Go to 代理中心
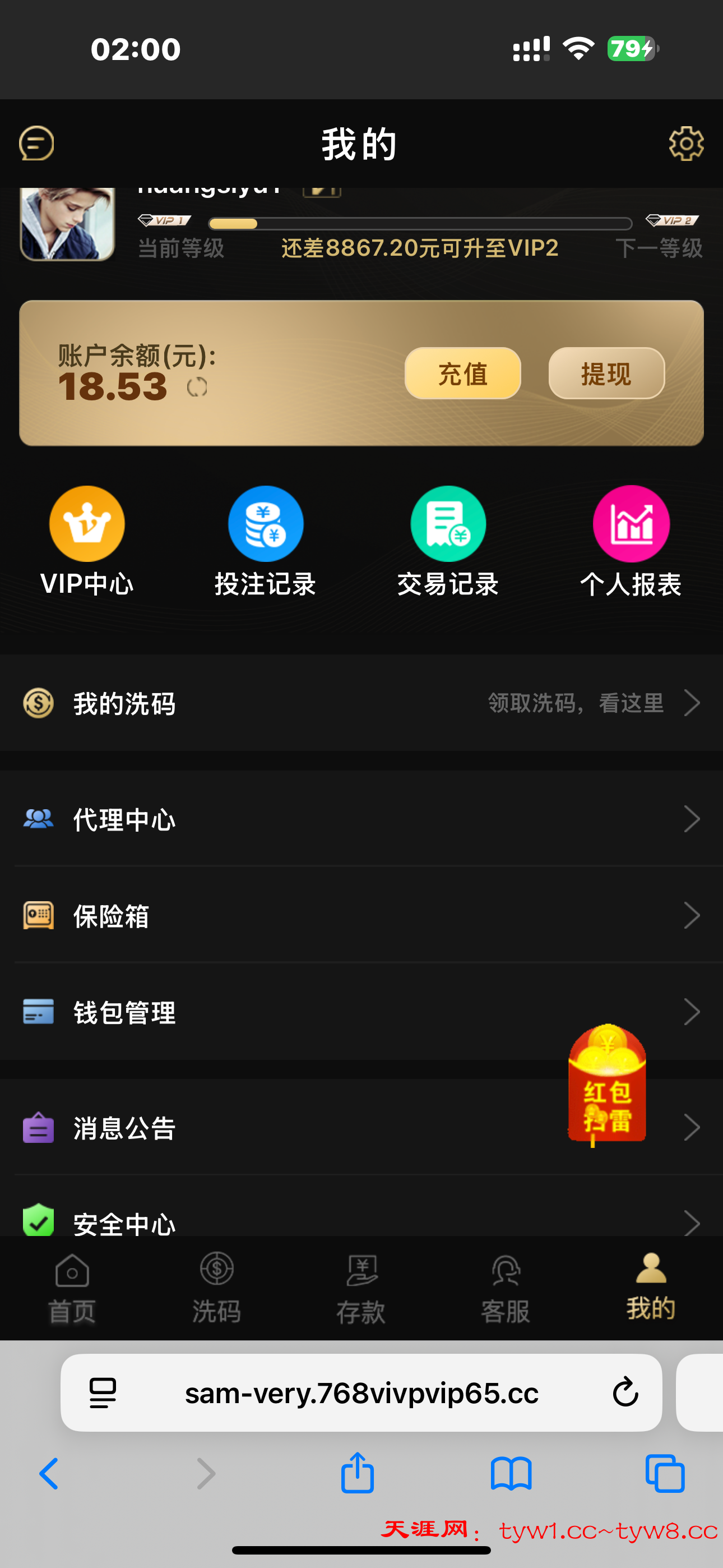This screenshot has width=723, height=1568. click(361, 819)
